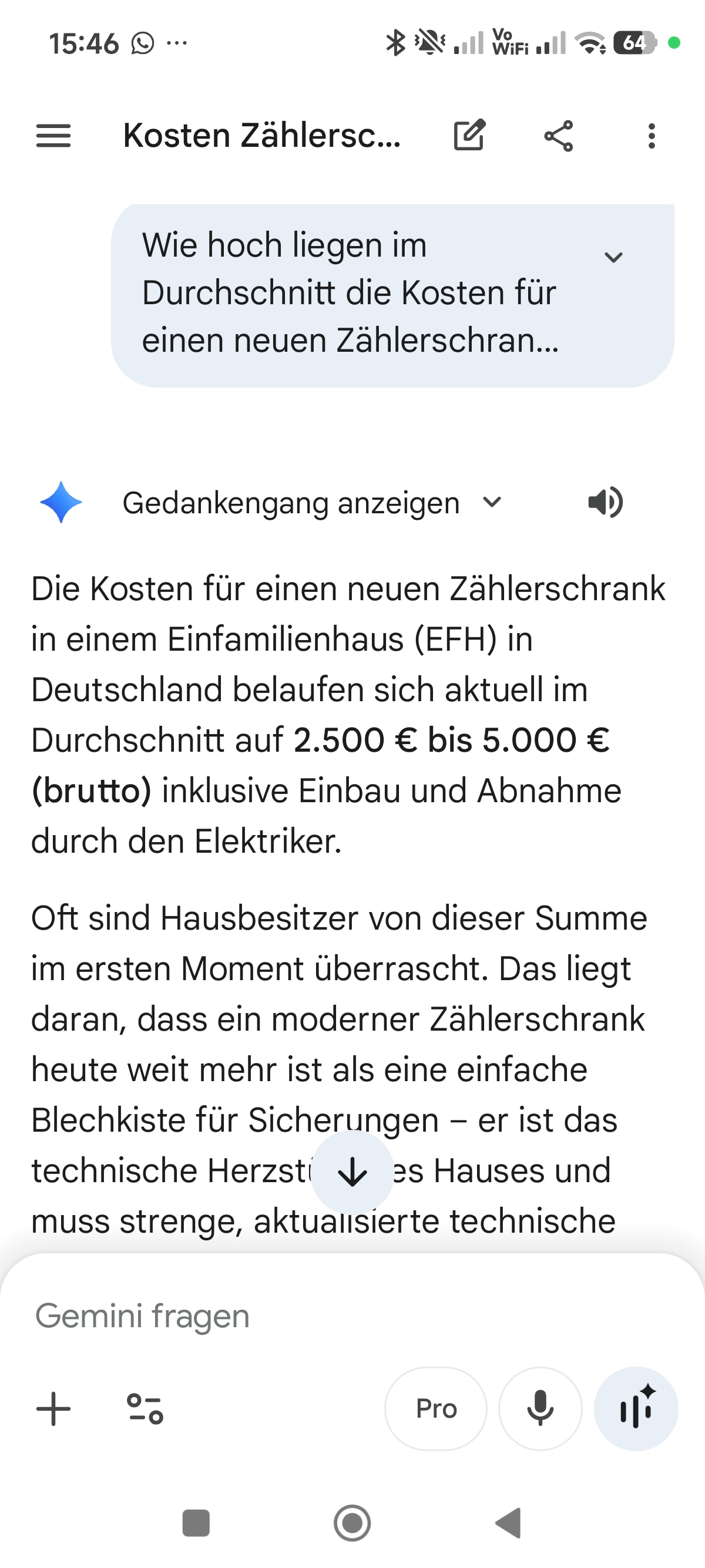Read the answer aloud via speaker icon
This screenshot has height=1568, width=705.
click(605, 503)
